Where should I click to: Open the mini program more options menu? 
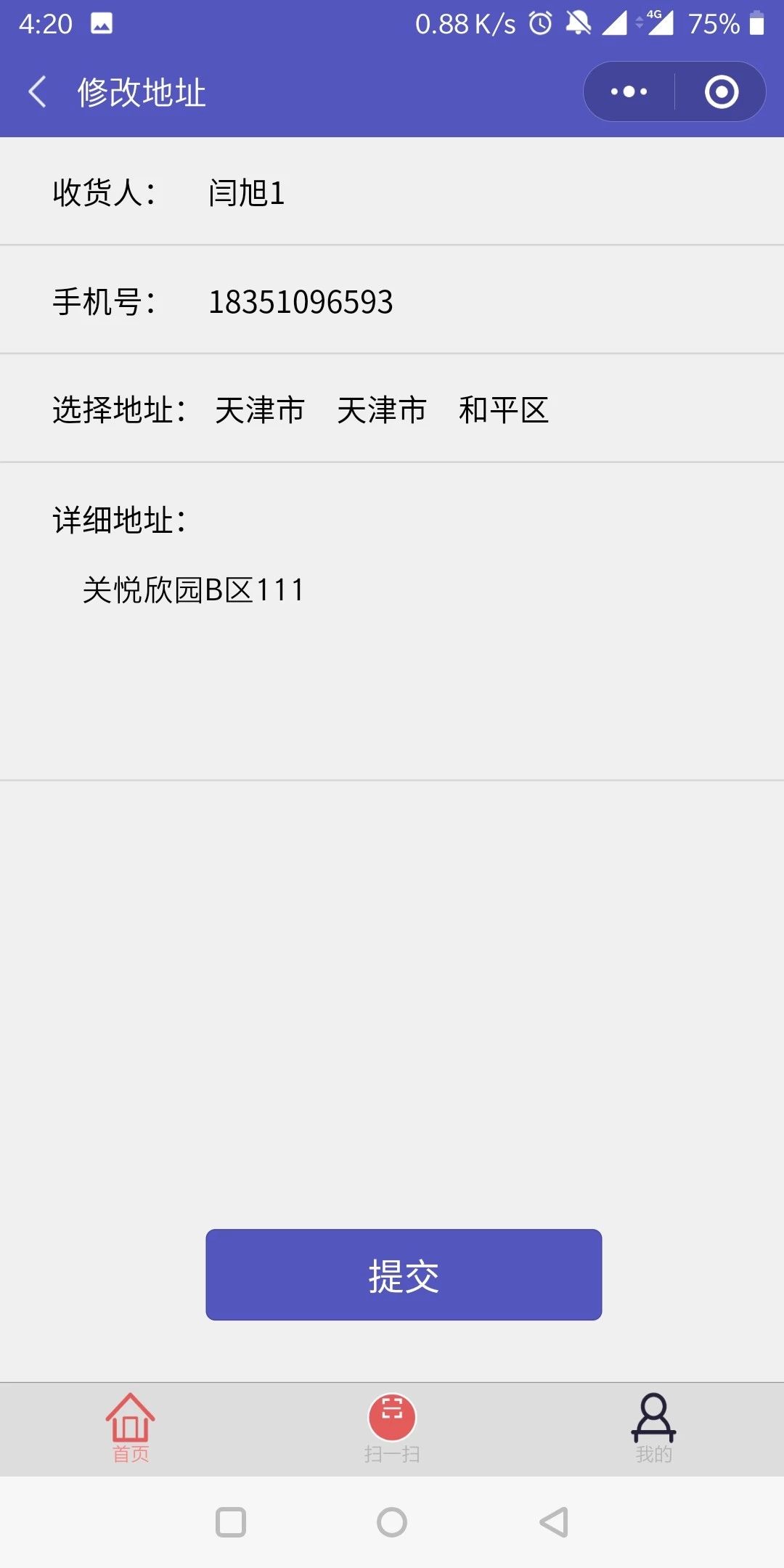coord(629,92)
